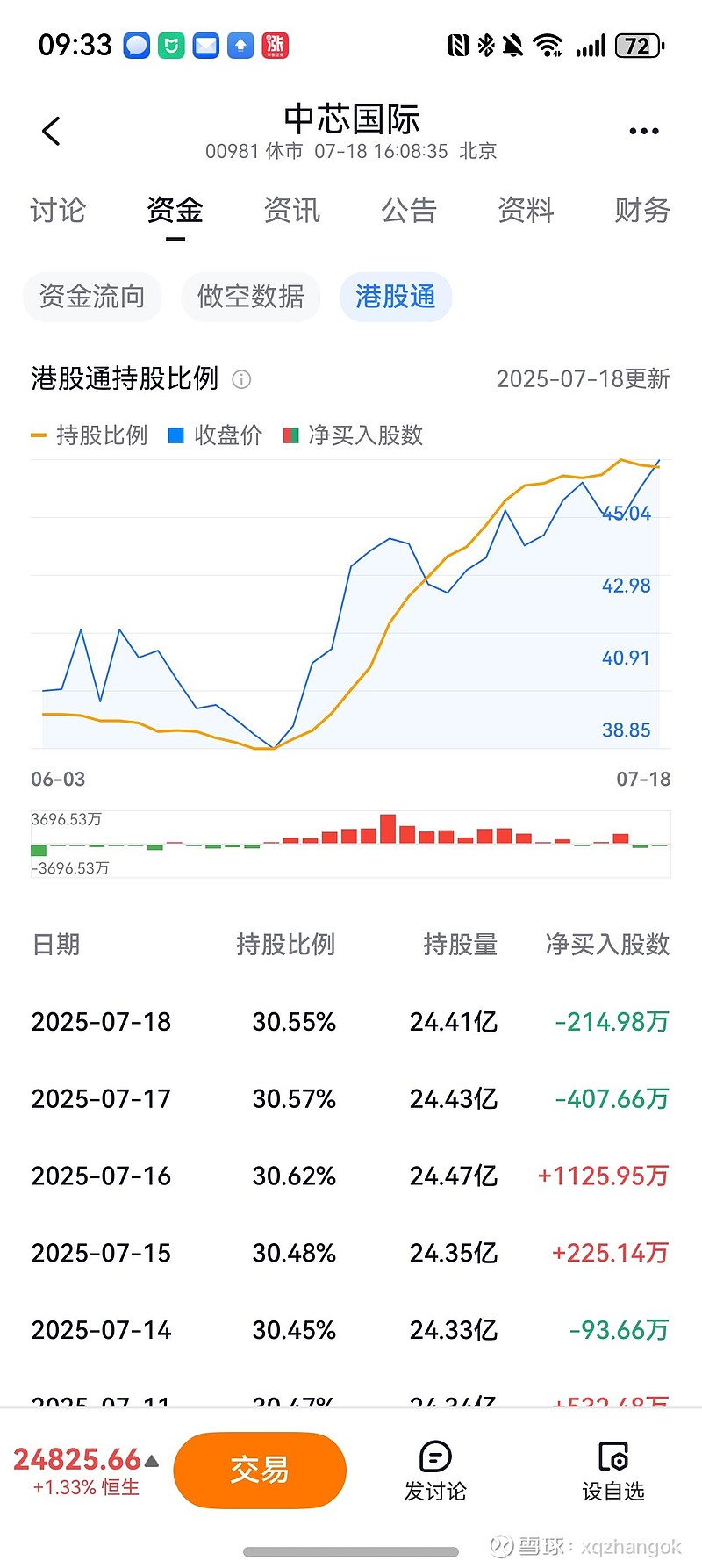Tap the battery indicator showing 72

click(638, 45)
